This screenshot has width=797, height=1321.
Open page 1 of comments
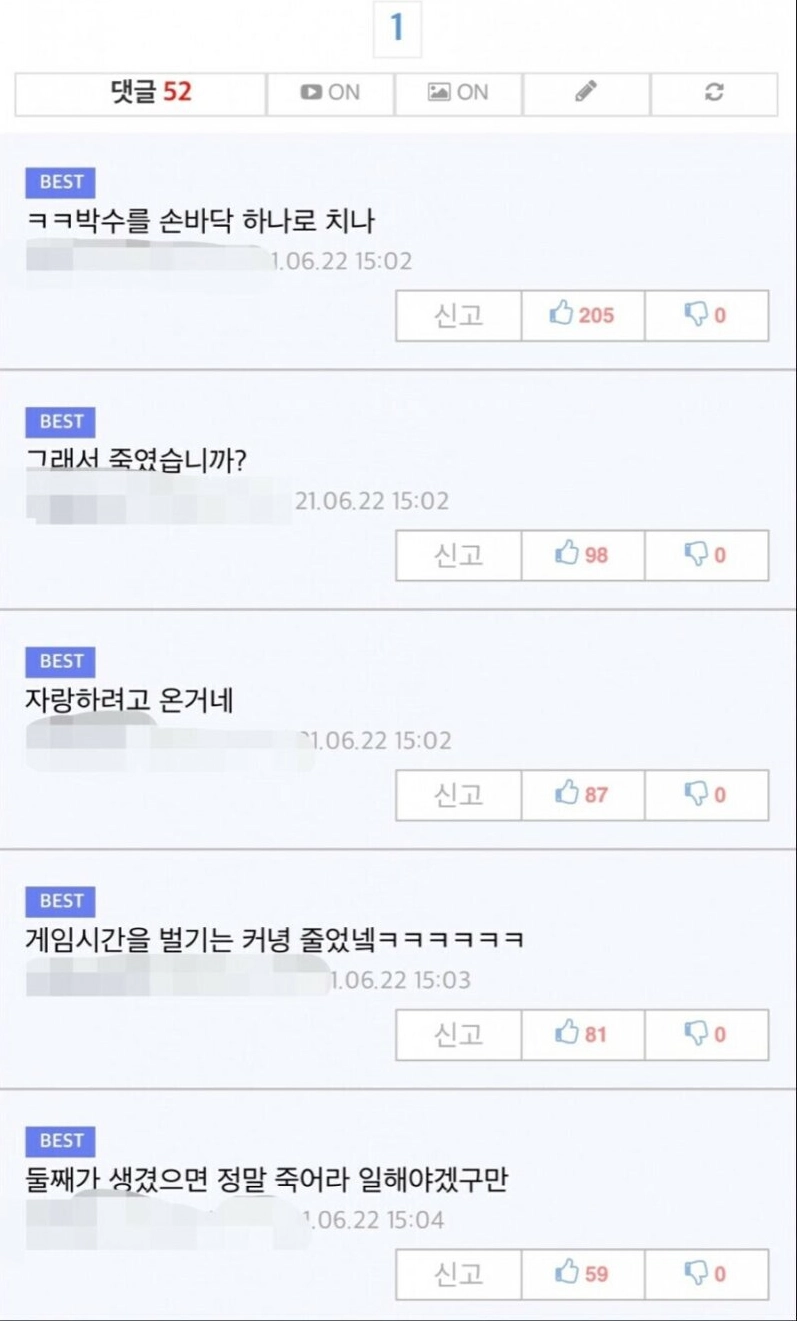tap(397, 28)
